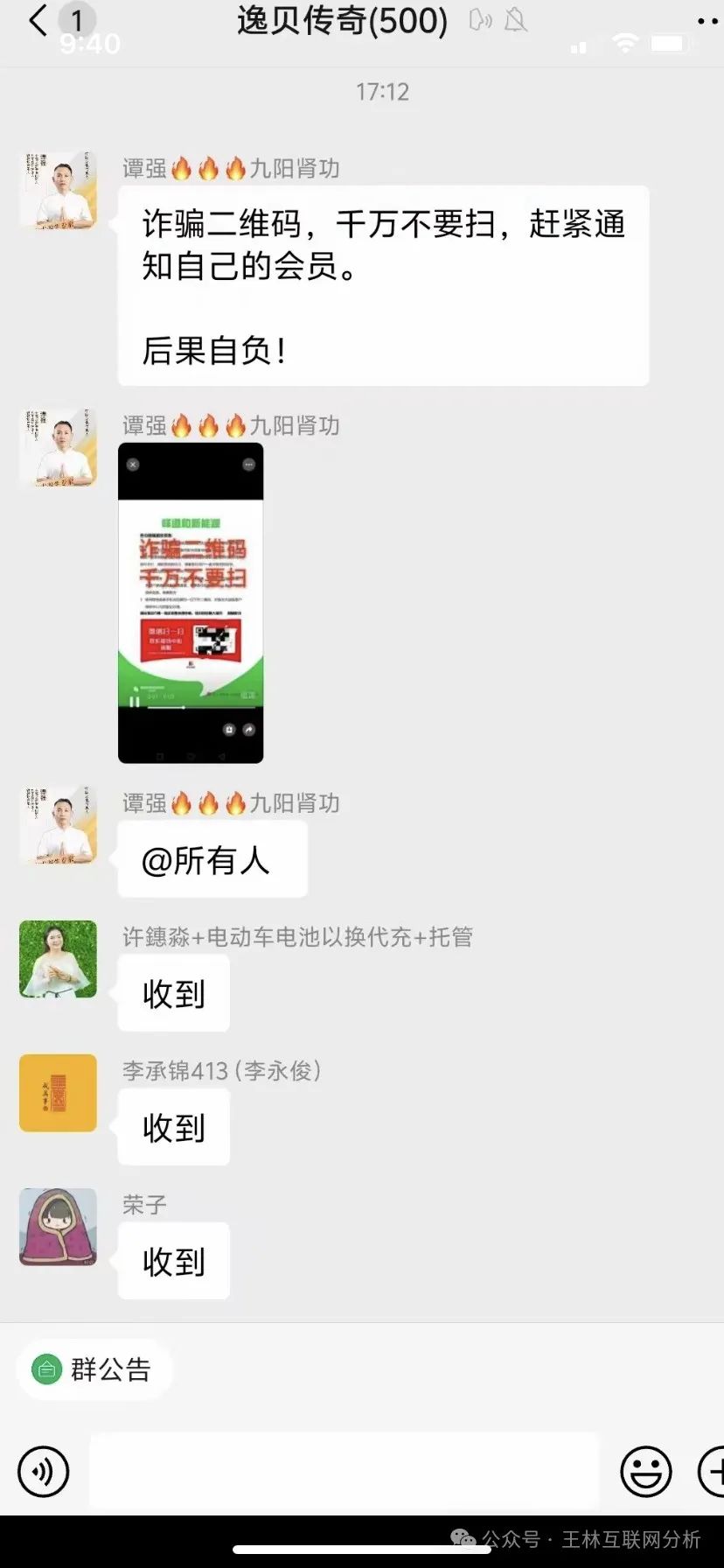
Task: Open the plus attachment menu
Action: pos(712,1472)
